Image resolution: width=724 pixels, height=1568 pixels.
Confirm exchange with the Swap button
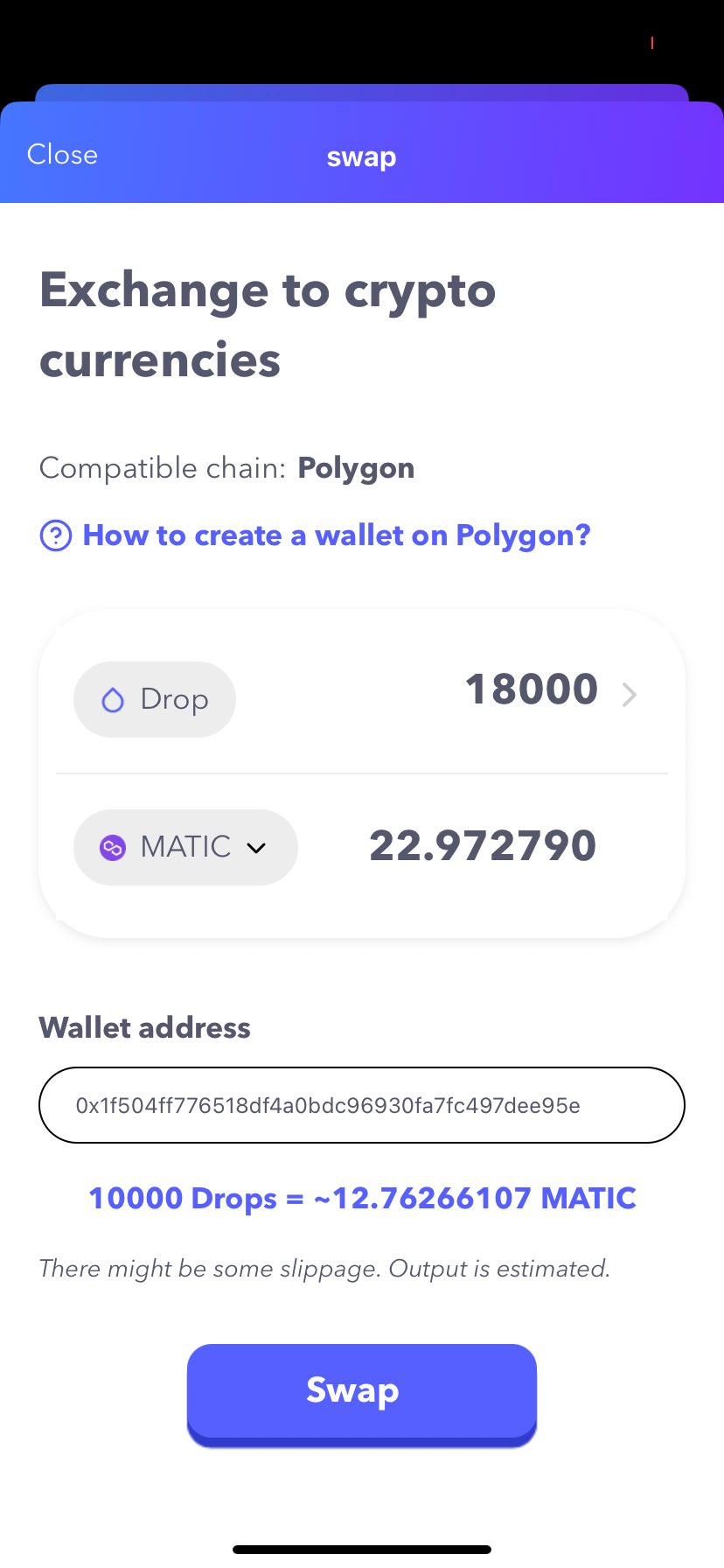(361, 1391)
